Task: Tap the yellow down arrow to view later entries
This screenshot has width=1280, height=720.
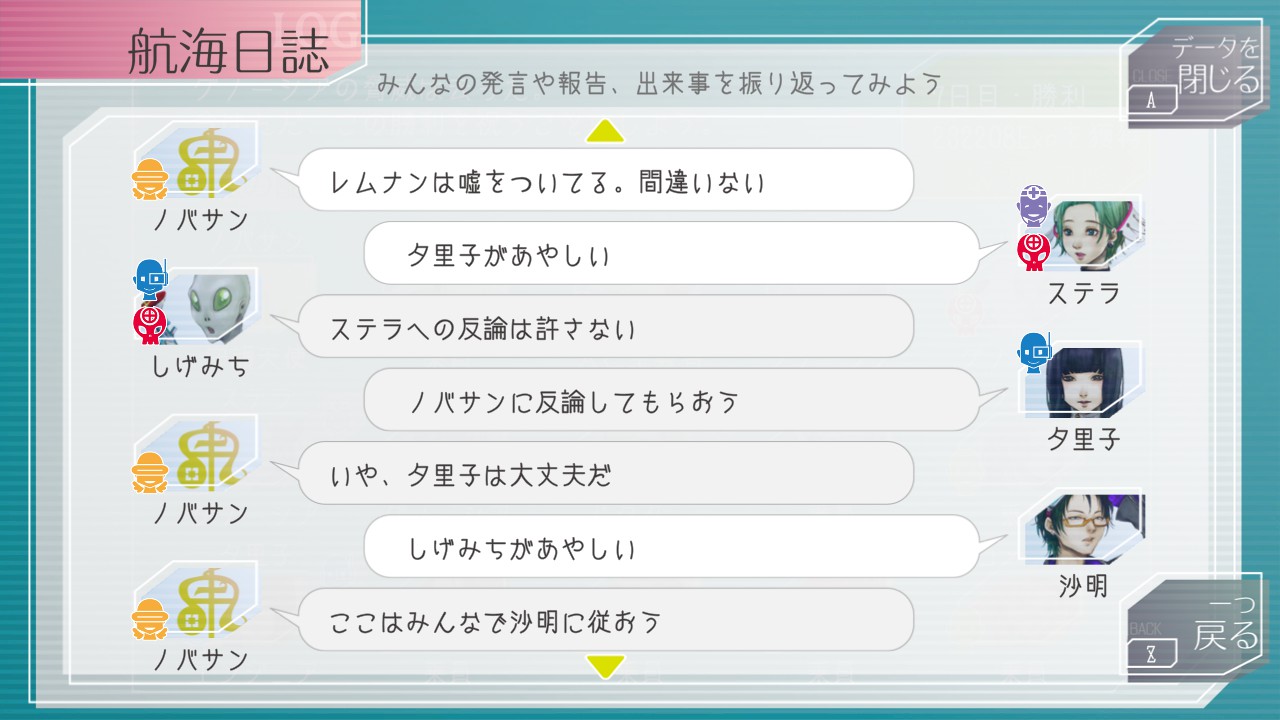Action: [606, 665]
